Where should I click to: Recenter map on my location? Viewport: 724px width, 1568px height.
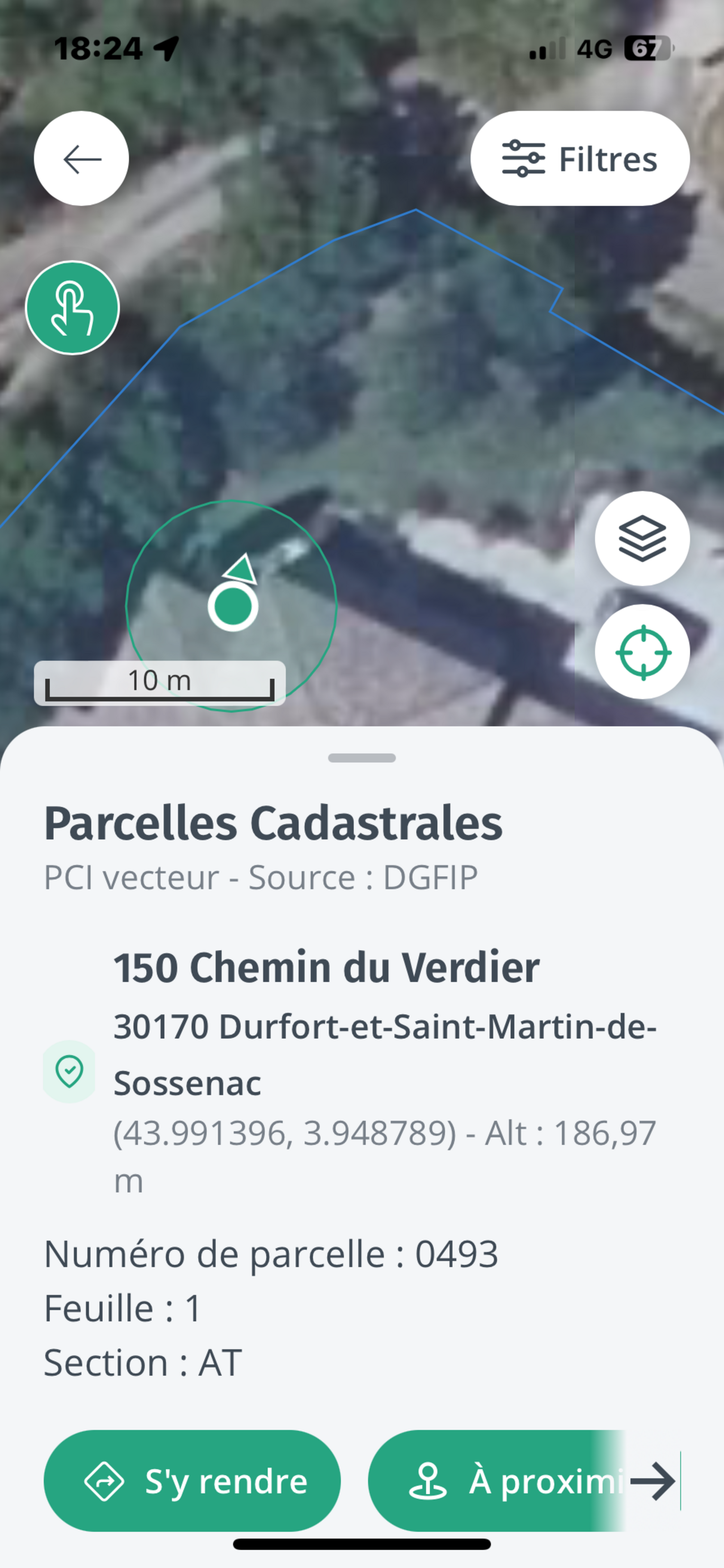coord(642,652)
